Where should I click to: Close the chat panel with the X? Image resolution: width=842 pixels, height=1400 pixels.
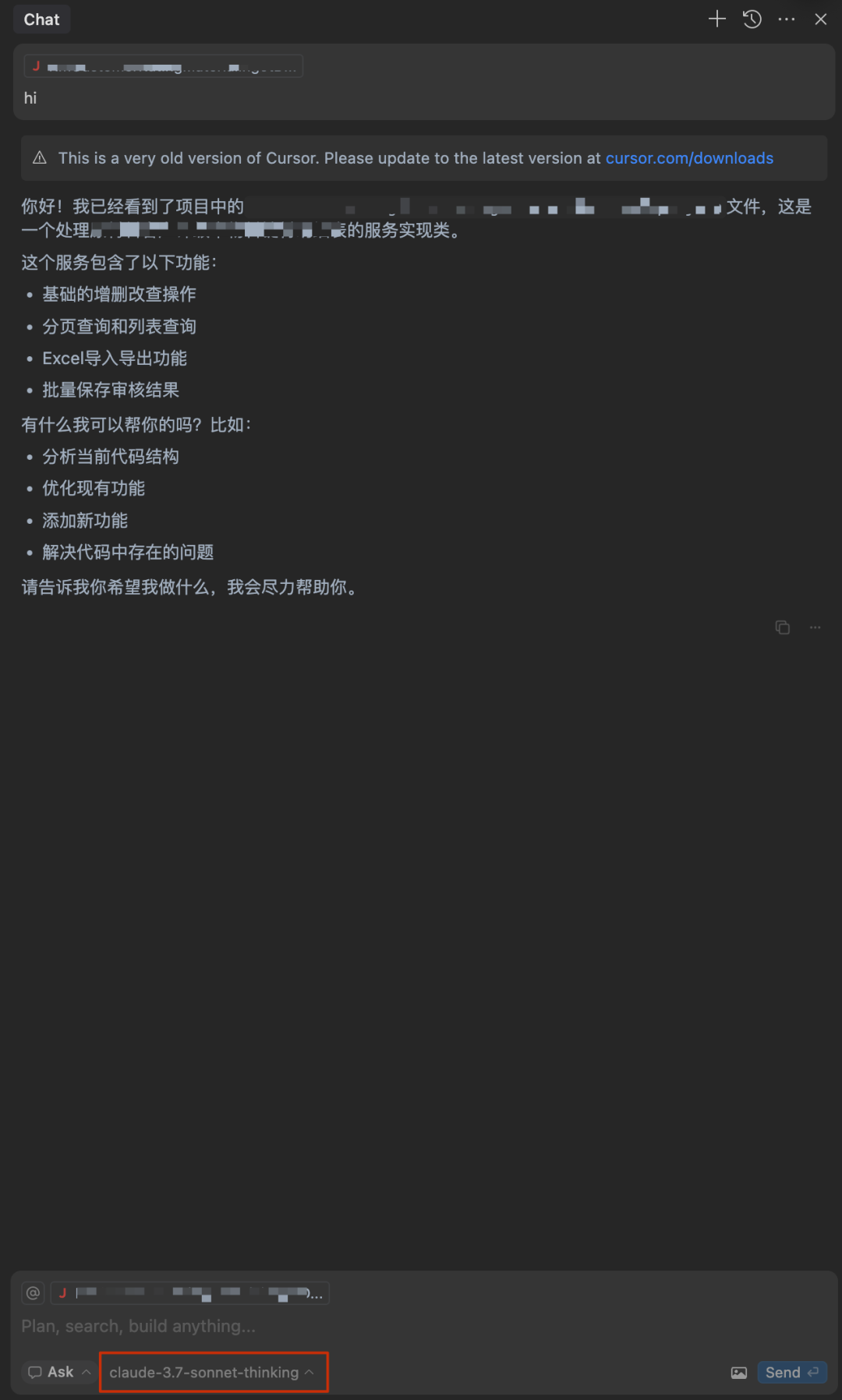coord(819,19)
